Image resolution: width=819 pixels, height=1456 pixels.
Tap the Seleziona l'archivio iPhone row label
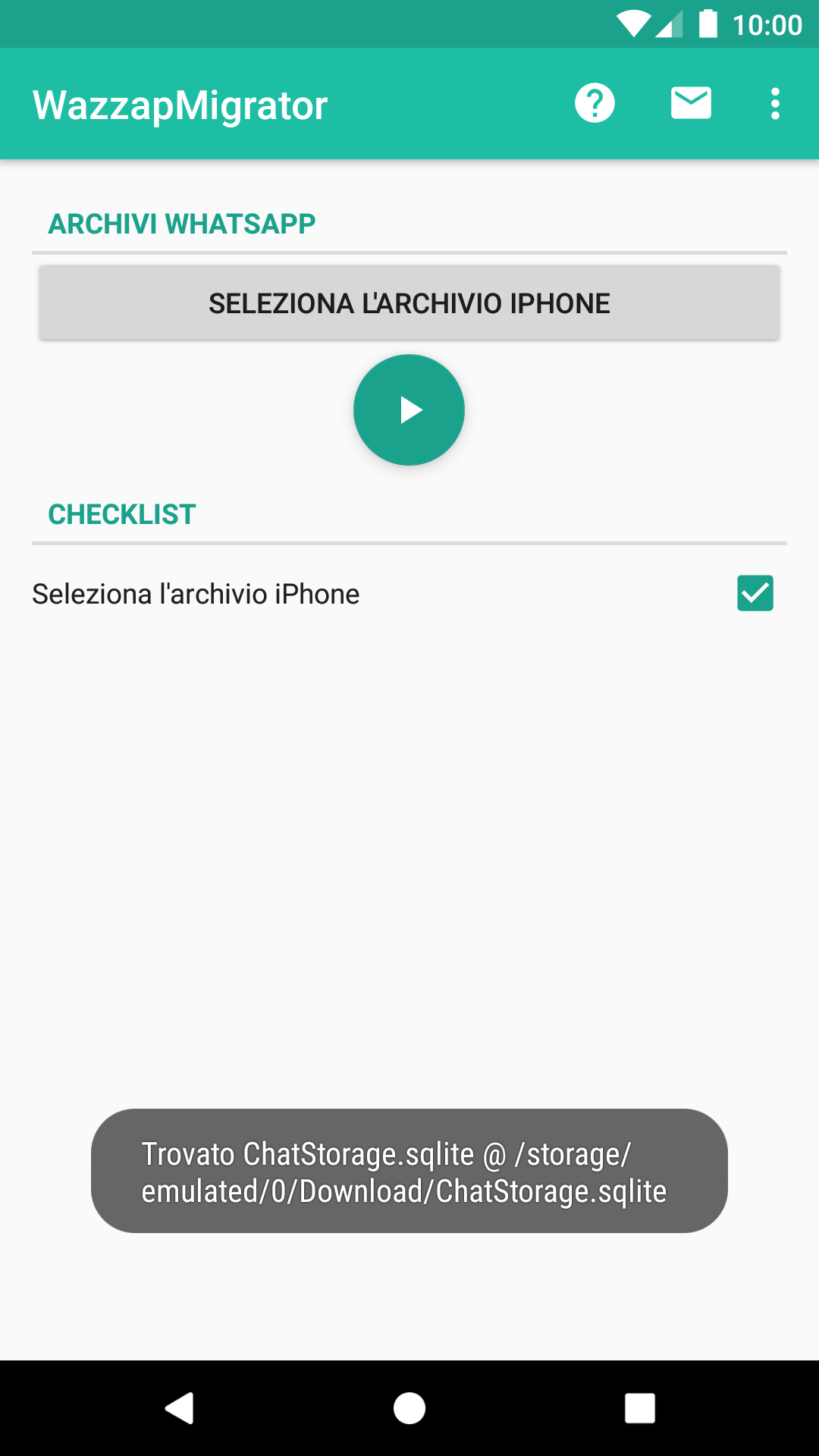(196, 594)
